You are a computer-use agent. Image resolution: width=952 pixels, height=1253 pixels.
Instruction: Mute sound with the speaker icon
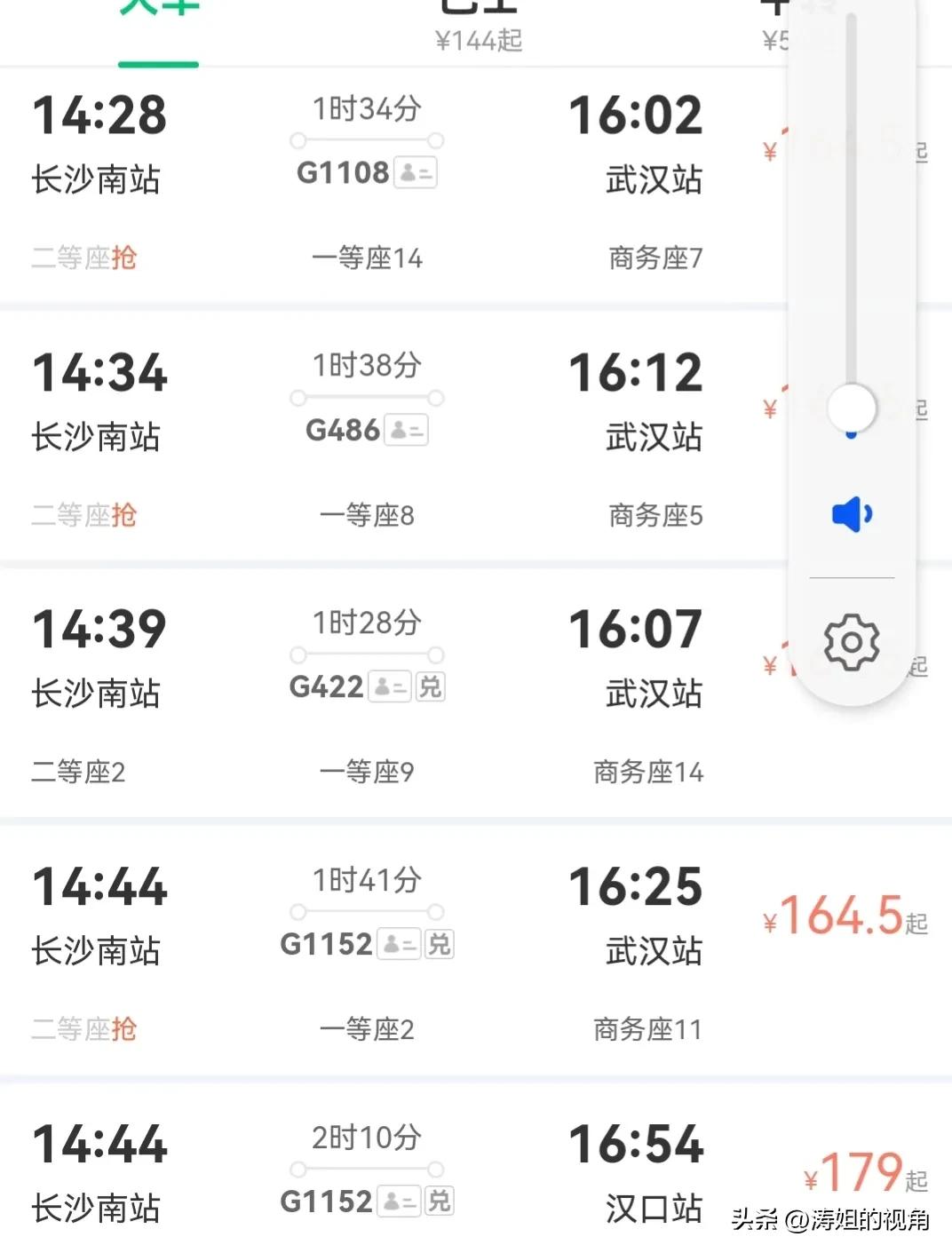click(852, 514)
